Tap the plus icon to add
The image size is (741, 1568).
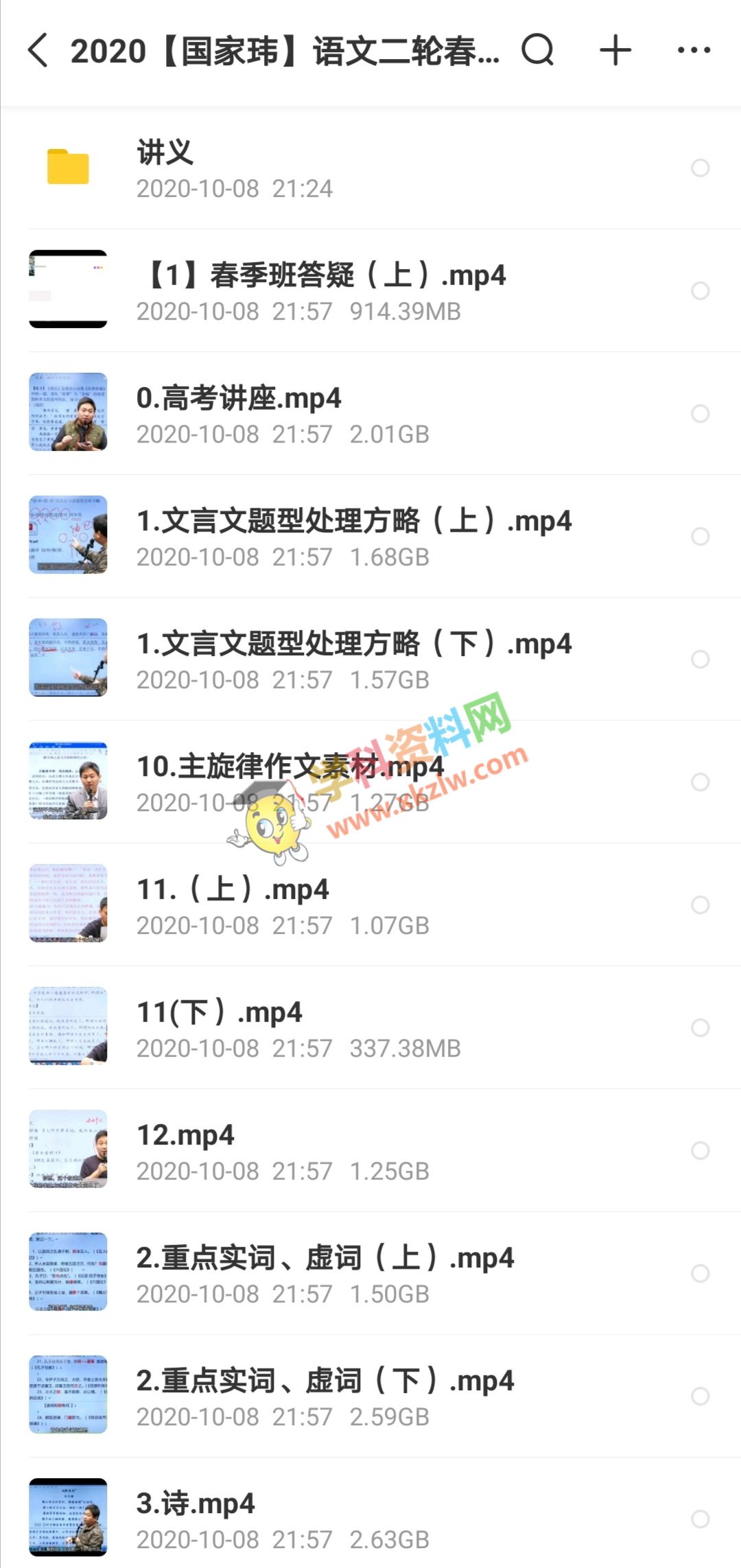pos(615,51)
